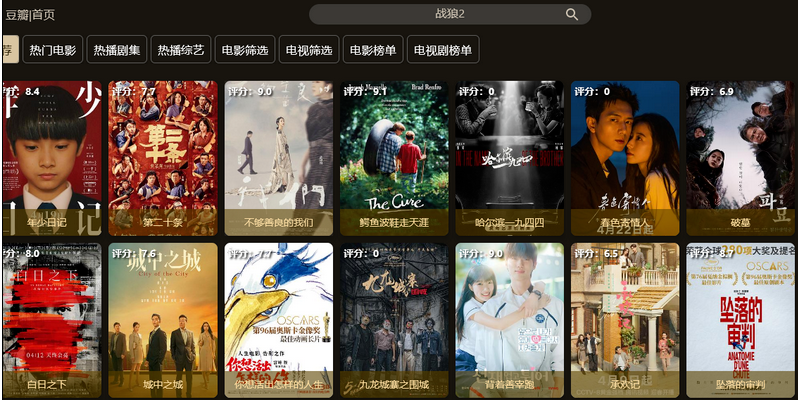
Task: Open the 电影筛选 tab
Action: [x=245, y=49]
